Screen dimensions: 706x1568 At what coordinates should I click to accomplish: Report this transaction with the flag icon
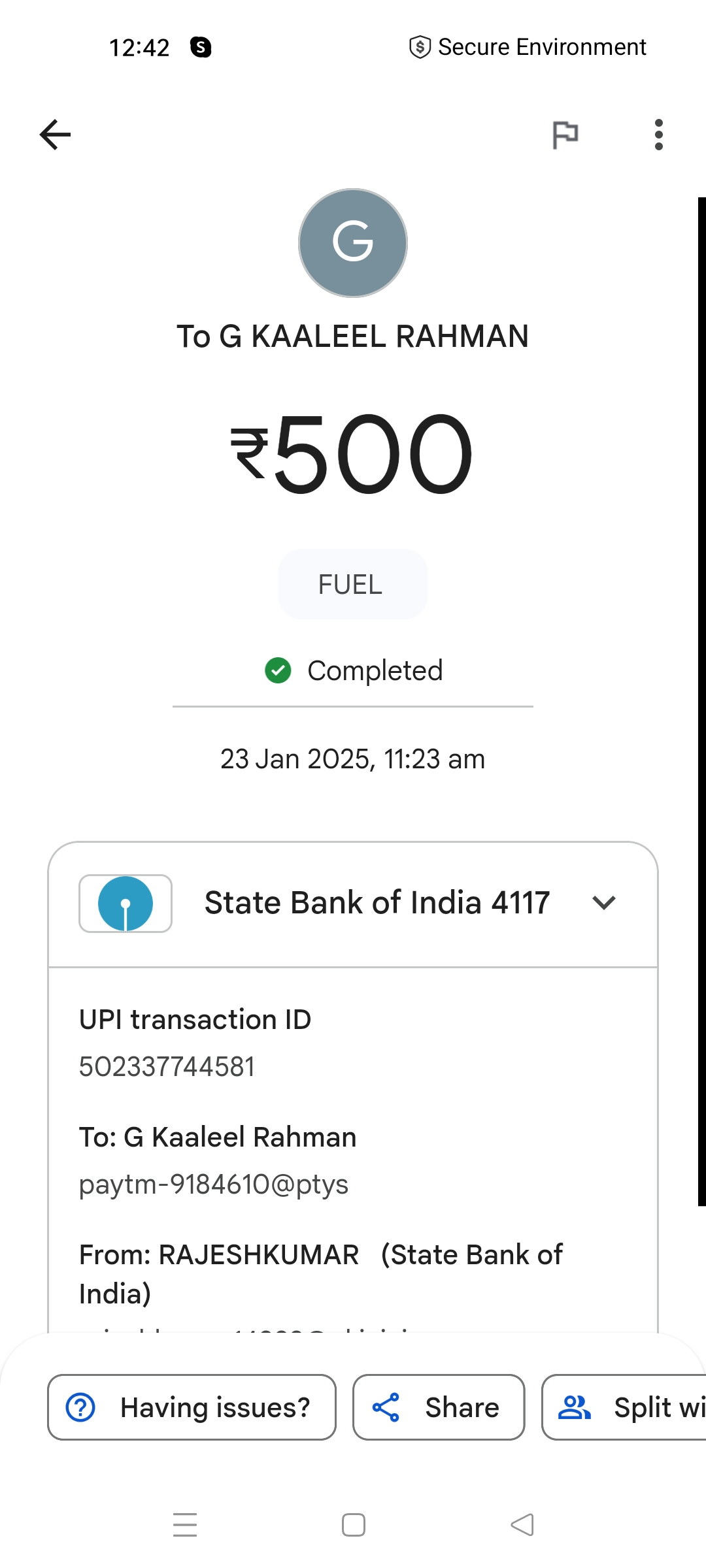pyautogui.click(x=565, y=135)
